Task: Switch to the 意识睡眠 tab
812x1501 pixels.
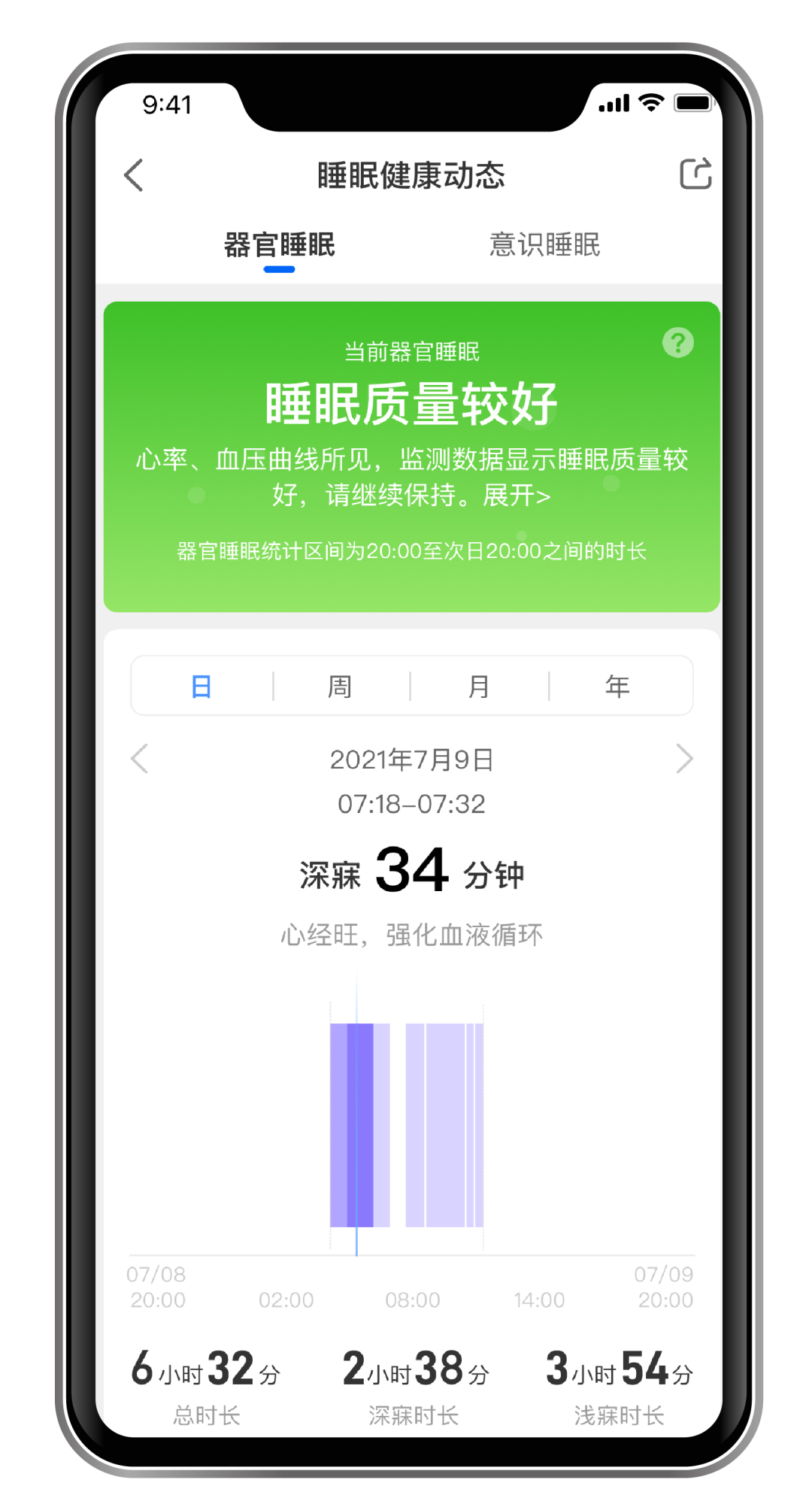Action: click(544, 245)
